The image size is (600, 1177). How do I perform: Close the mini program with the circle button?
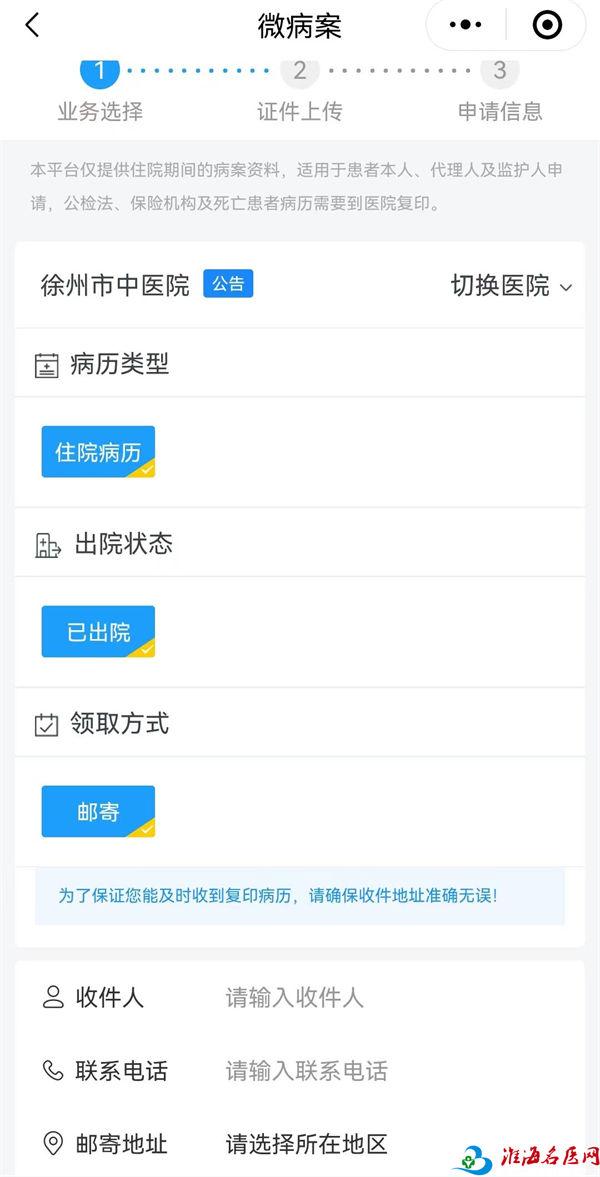point(547,26)
